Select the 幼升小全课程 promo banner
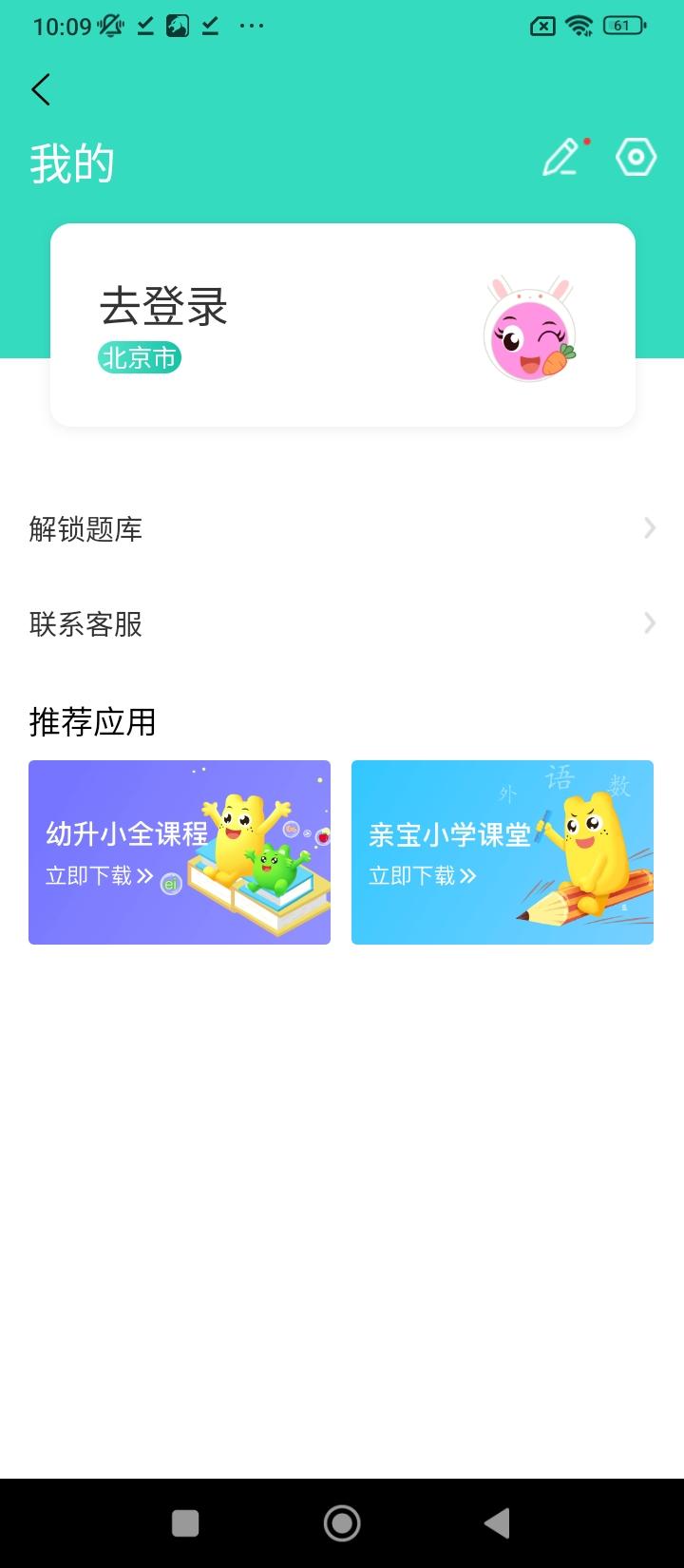Viewport: 684px width, 1568px height. point(180,851)
